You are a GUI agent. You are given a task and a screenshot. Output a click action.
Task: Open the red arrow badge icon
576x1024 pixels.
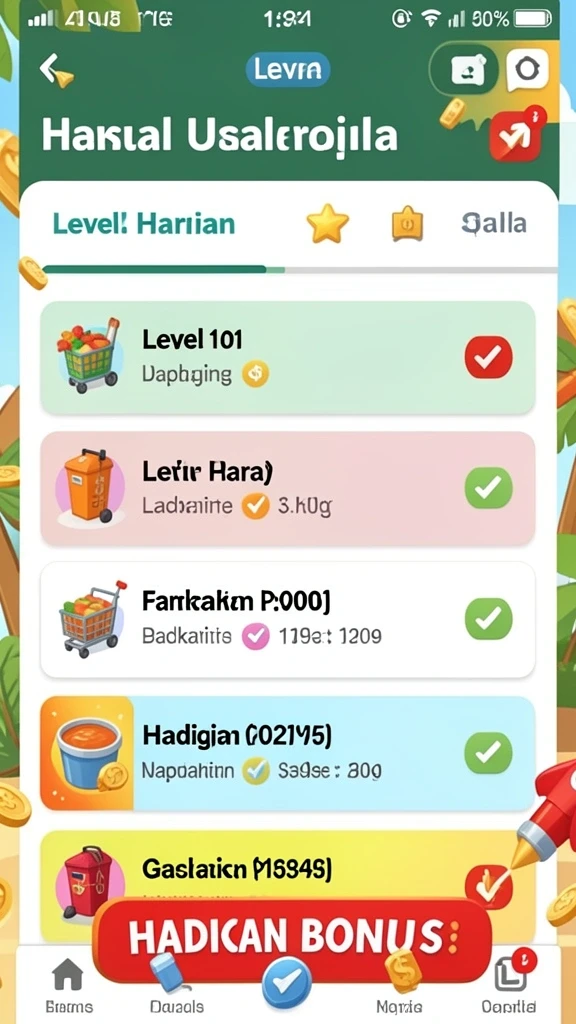[x=517, y=135]
